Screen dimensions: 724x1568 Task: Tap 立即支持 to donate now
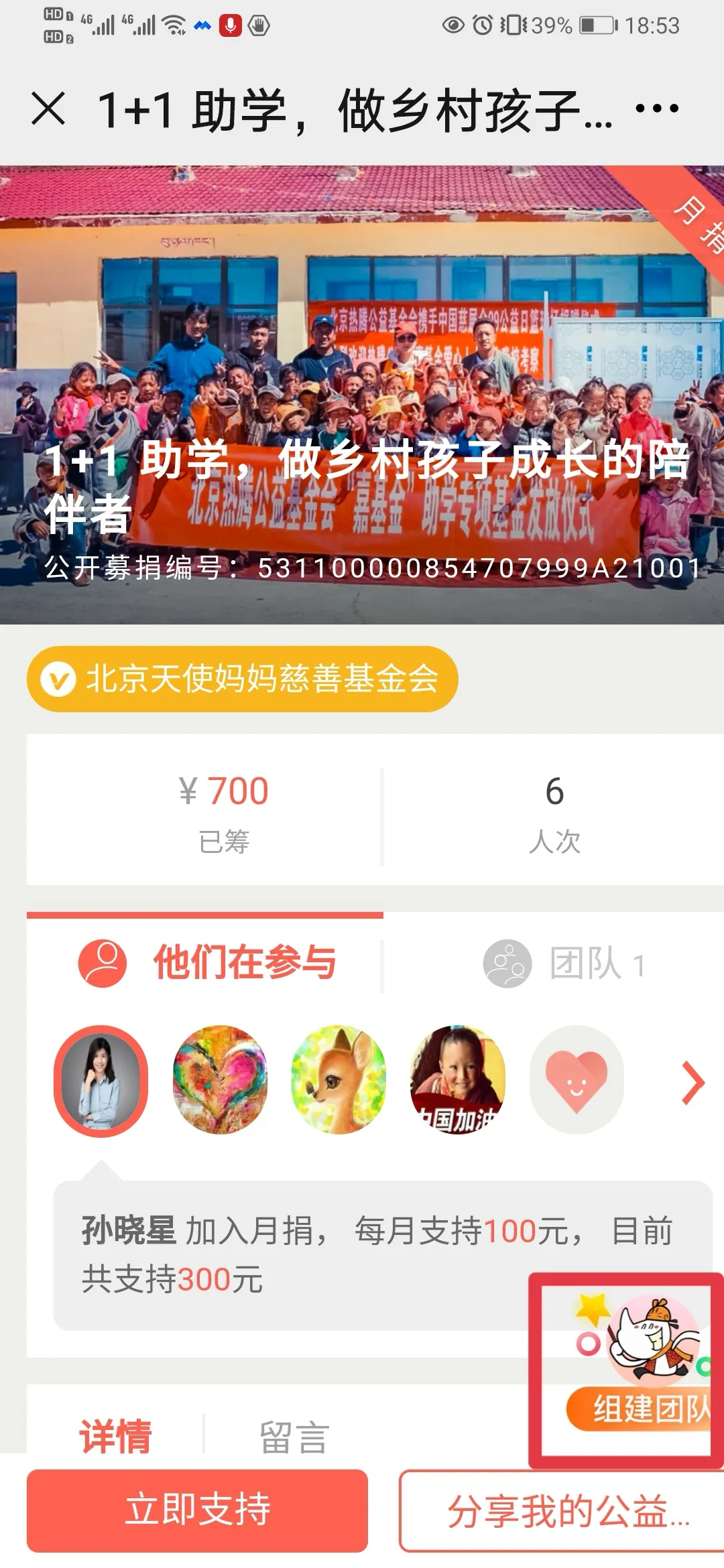(197, 1510)
